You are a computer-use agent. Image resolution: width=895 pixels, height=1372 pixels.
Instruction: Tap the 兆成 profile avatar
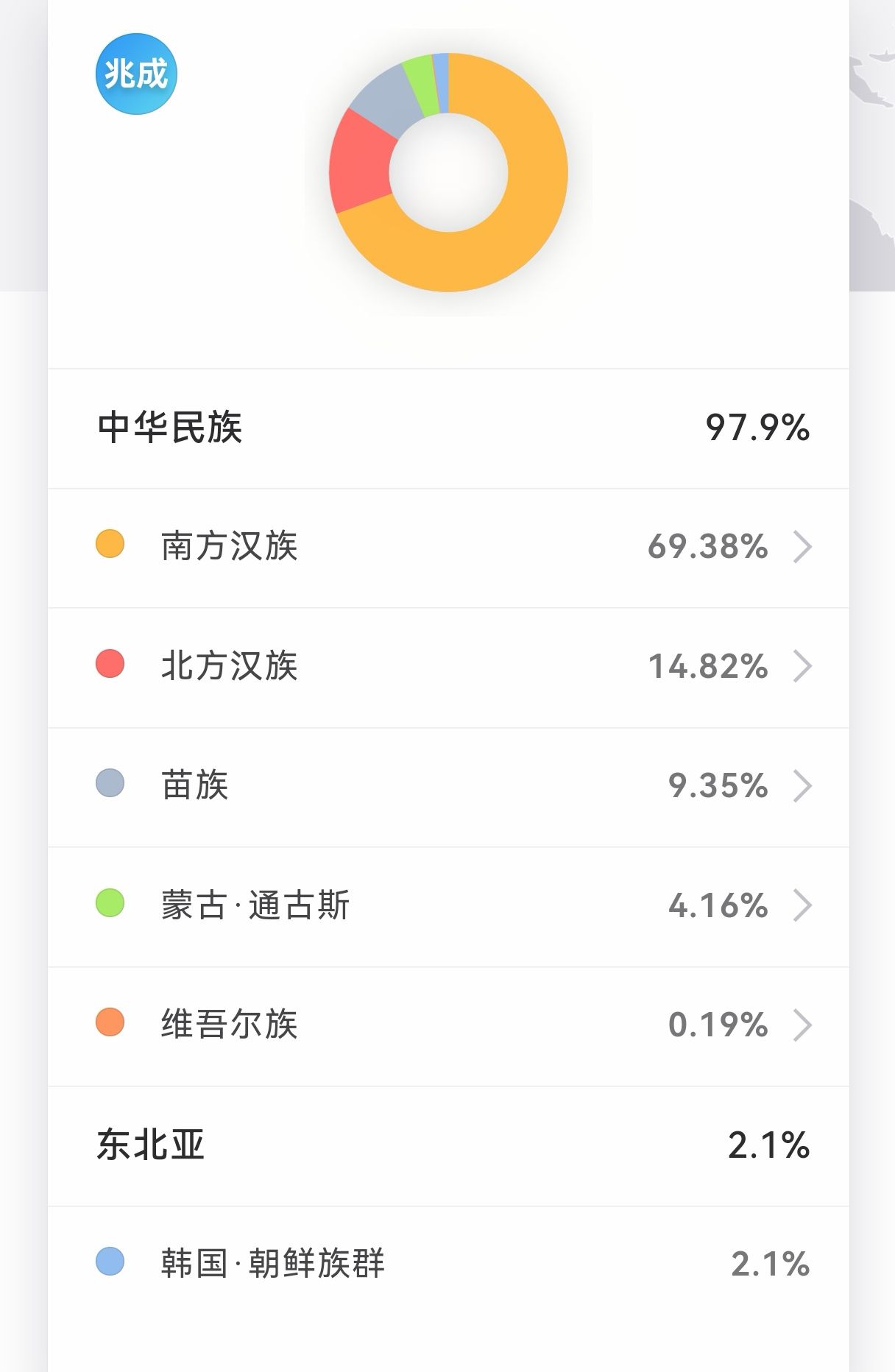click(x=136, y=74)
